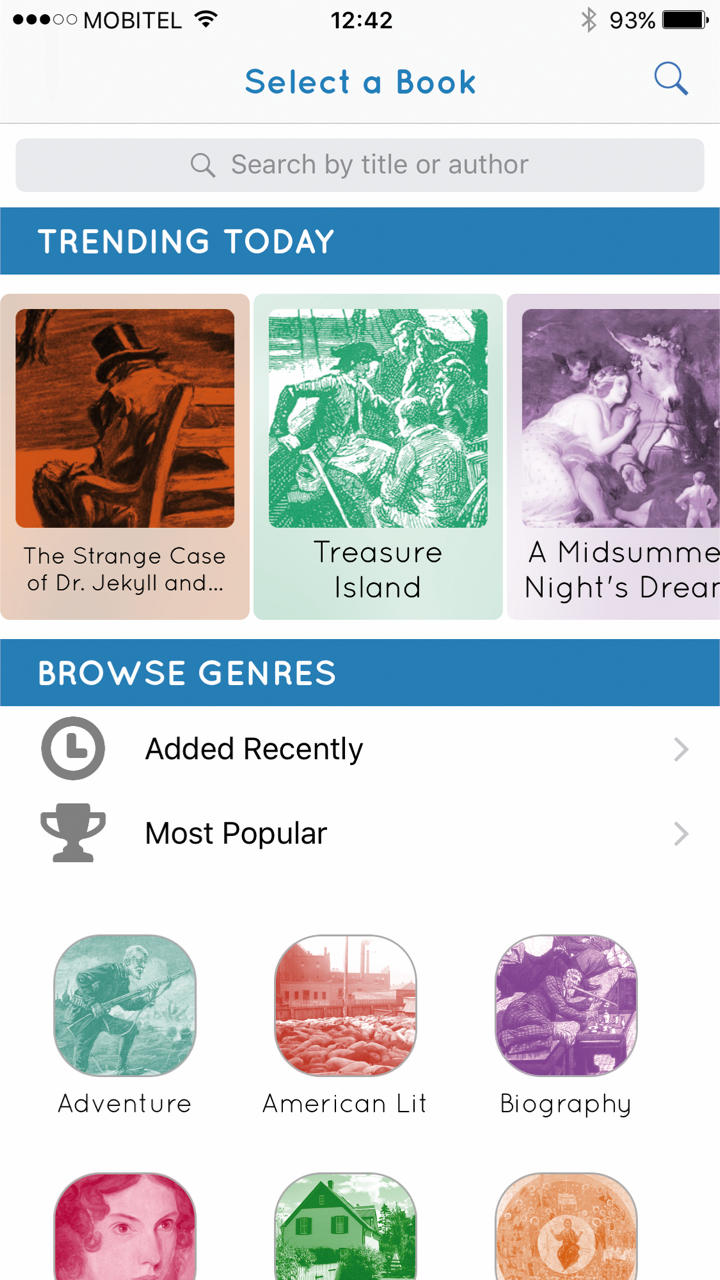Open the American Lit genre
720x1280 pixels.
pyautogui.click(x=345, y=1022)
